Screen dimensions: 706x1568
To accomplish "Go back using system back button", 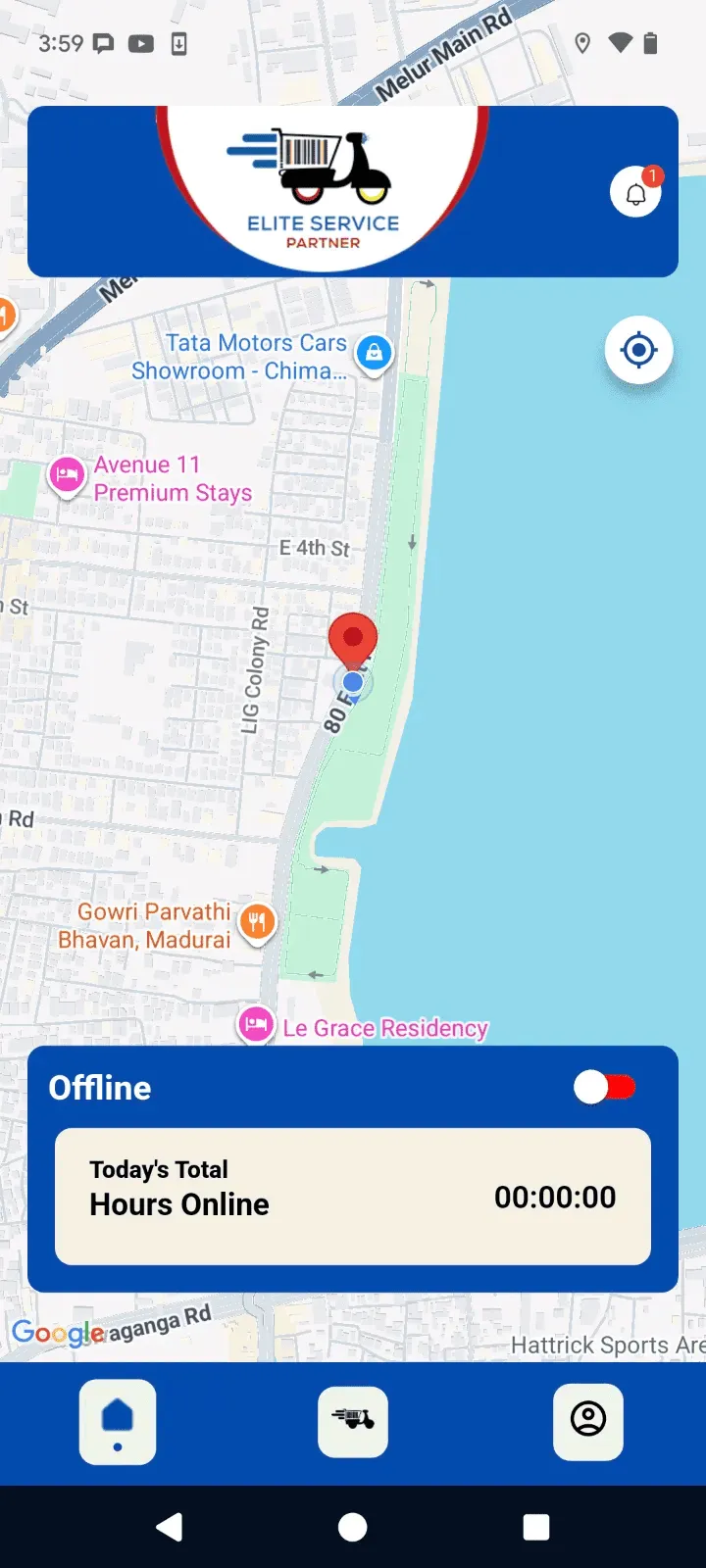I will click(169, 1527).
